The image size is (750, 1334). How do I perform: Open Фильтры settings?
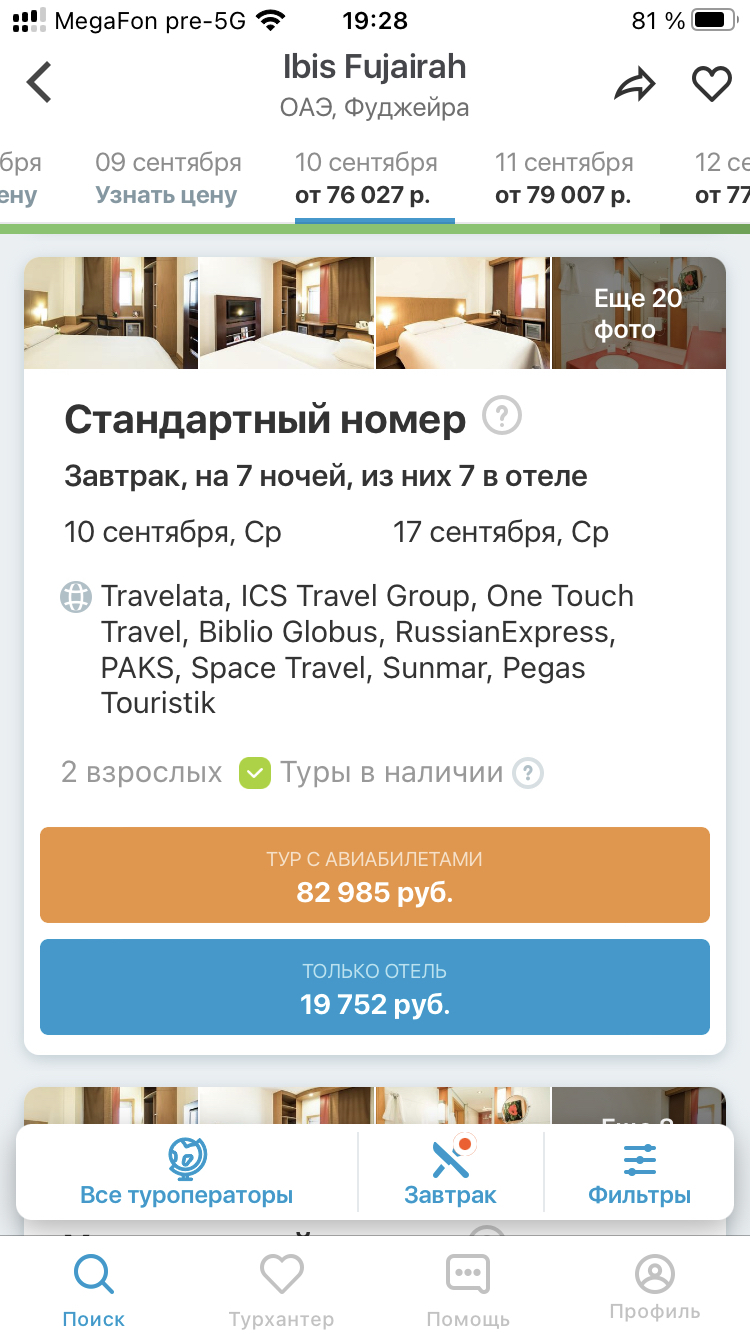coord(639,1173)
